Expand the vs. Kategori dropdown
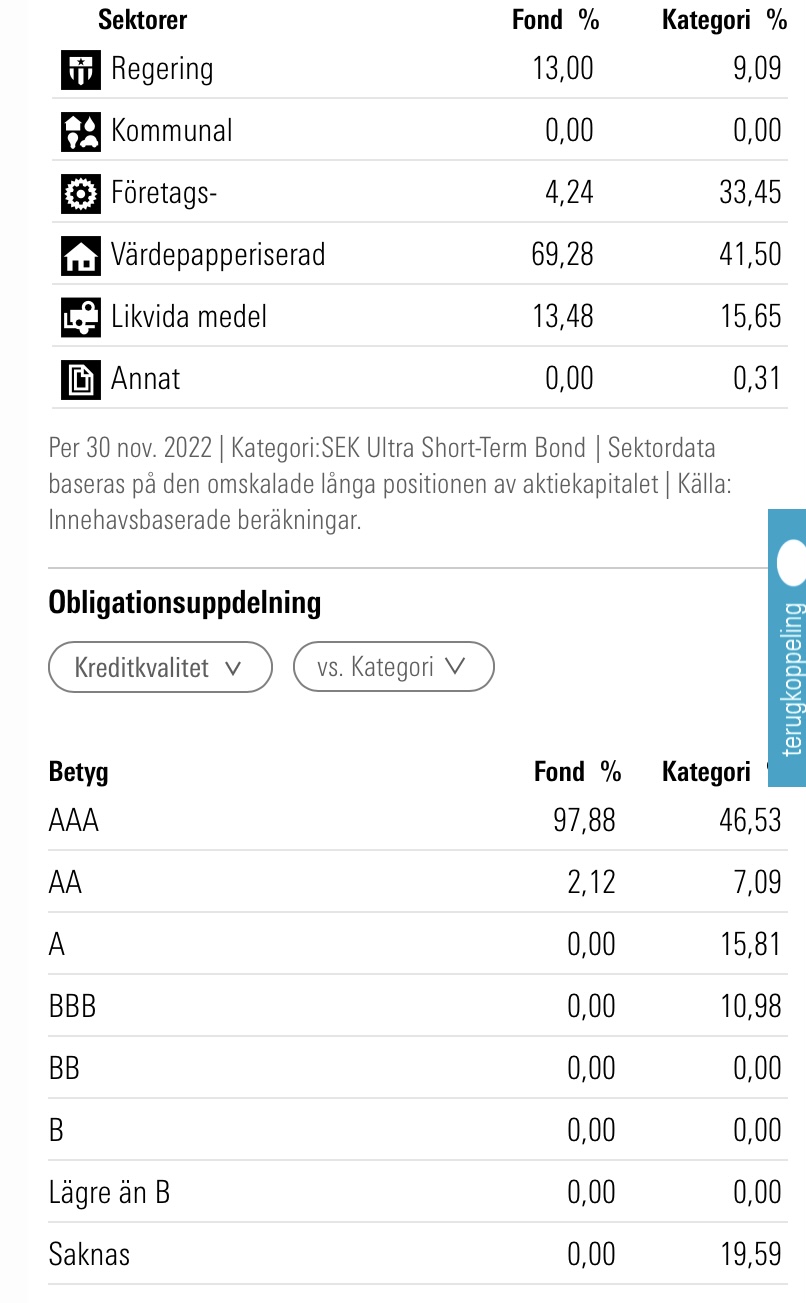The height and width of the screenshot is (1303, 806). 393,667
